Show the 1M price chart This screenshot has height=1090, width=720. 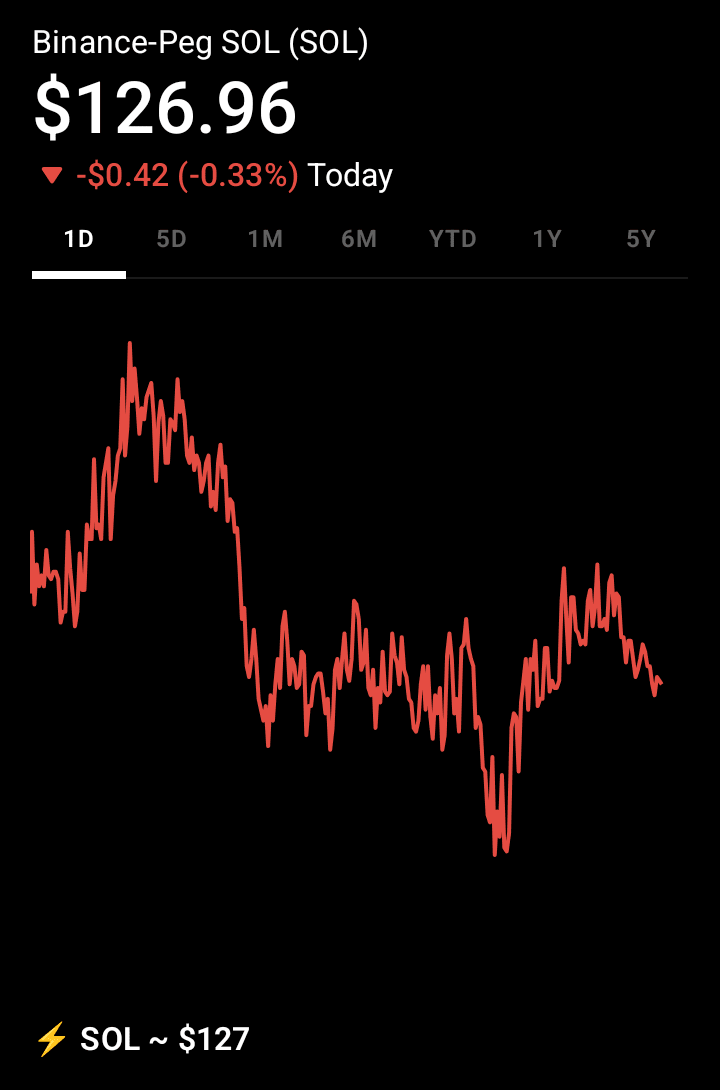[265, 240]
